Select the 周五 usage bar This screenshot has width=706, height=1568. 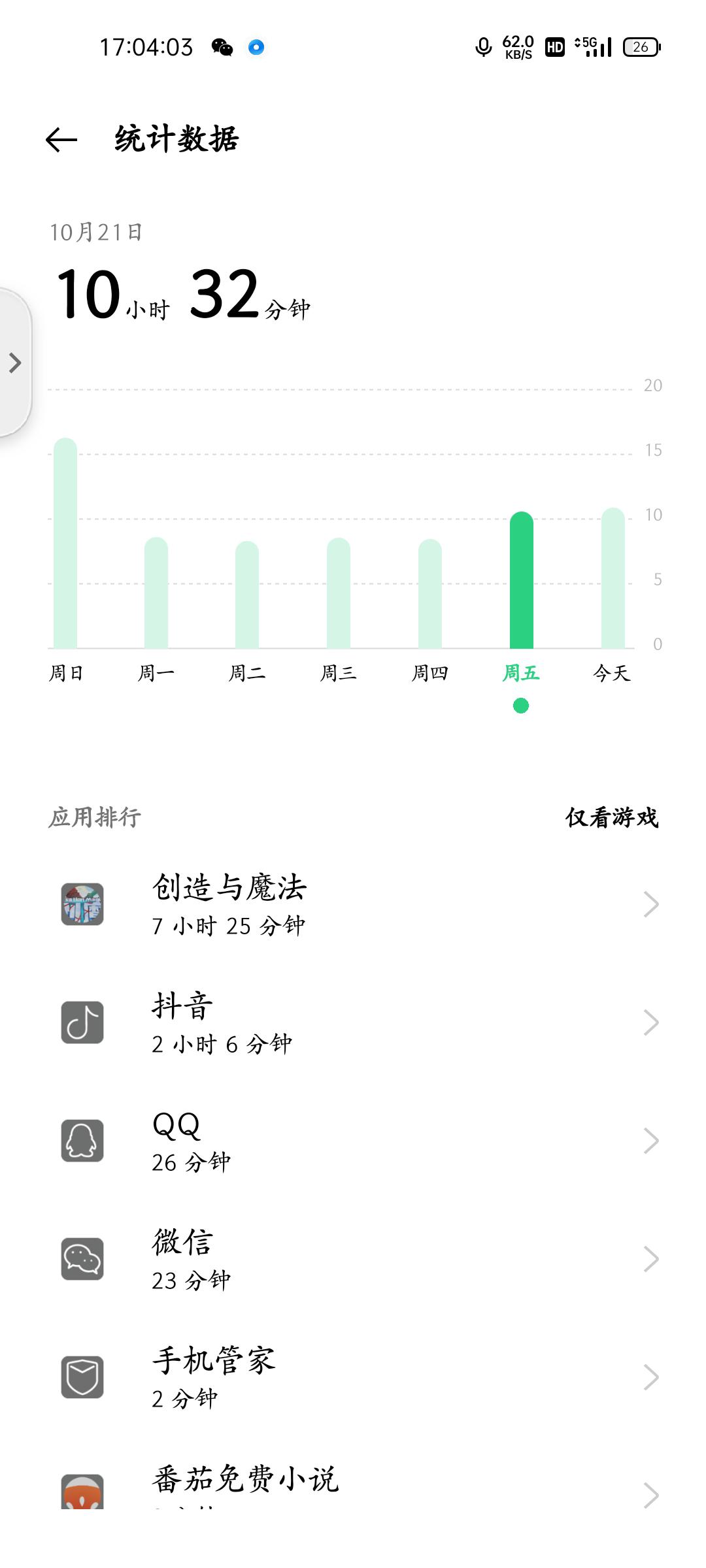coord(522,580)
